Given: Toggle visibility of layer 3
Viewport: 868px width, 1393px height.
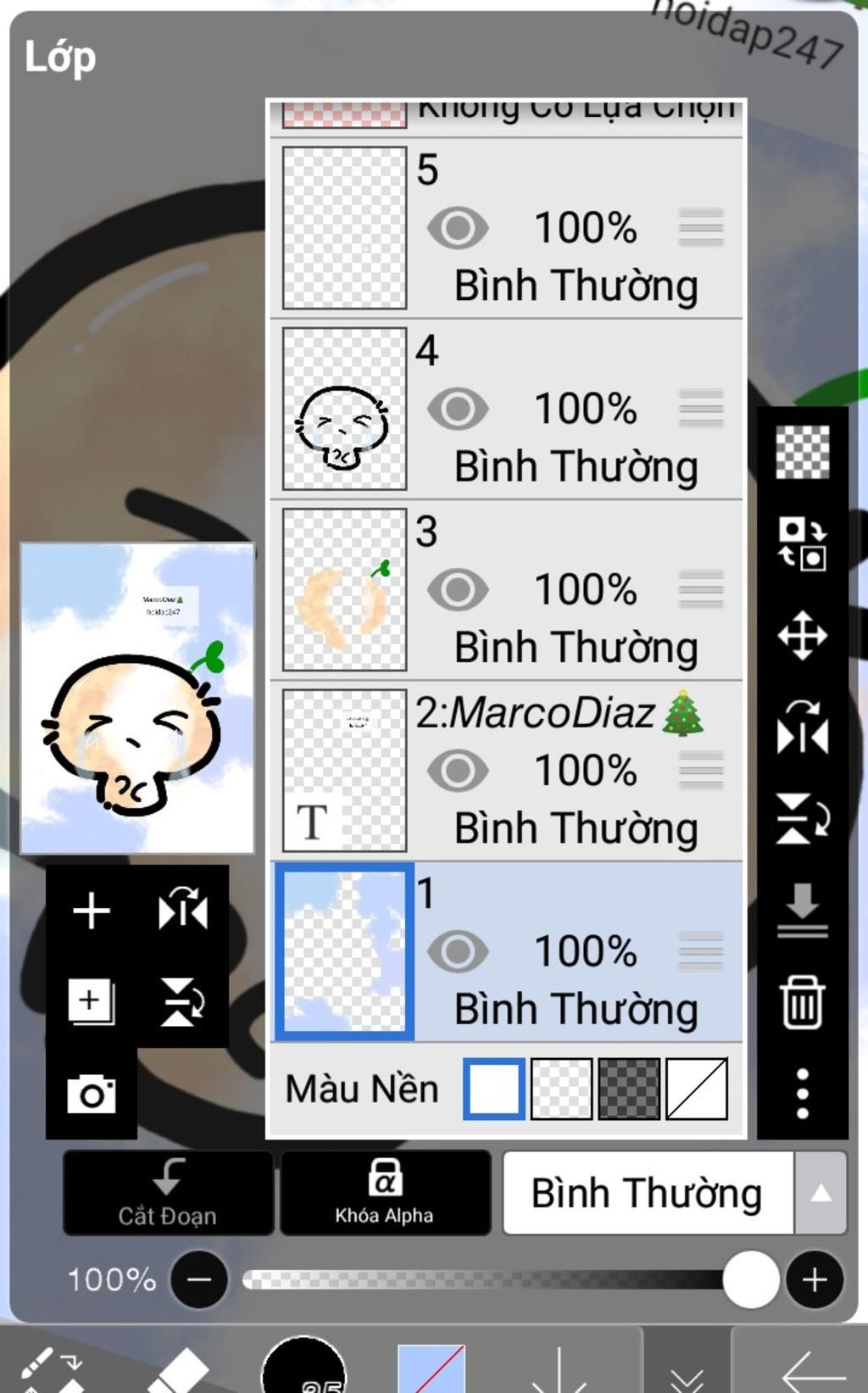Looking at the screenshot, I should (x=458, y=590).
